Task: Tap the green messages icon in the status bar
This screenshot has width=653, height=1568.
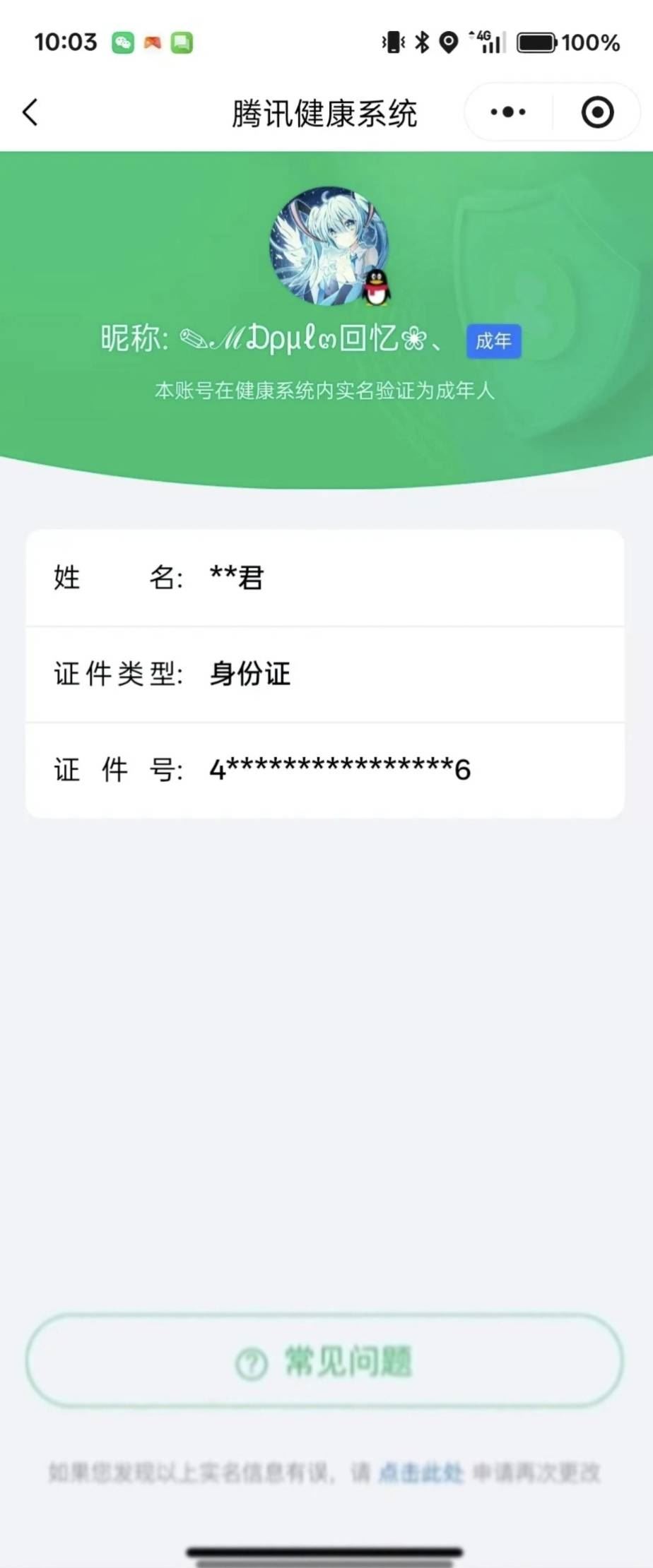Action: coord(182,42)
